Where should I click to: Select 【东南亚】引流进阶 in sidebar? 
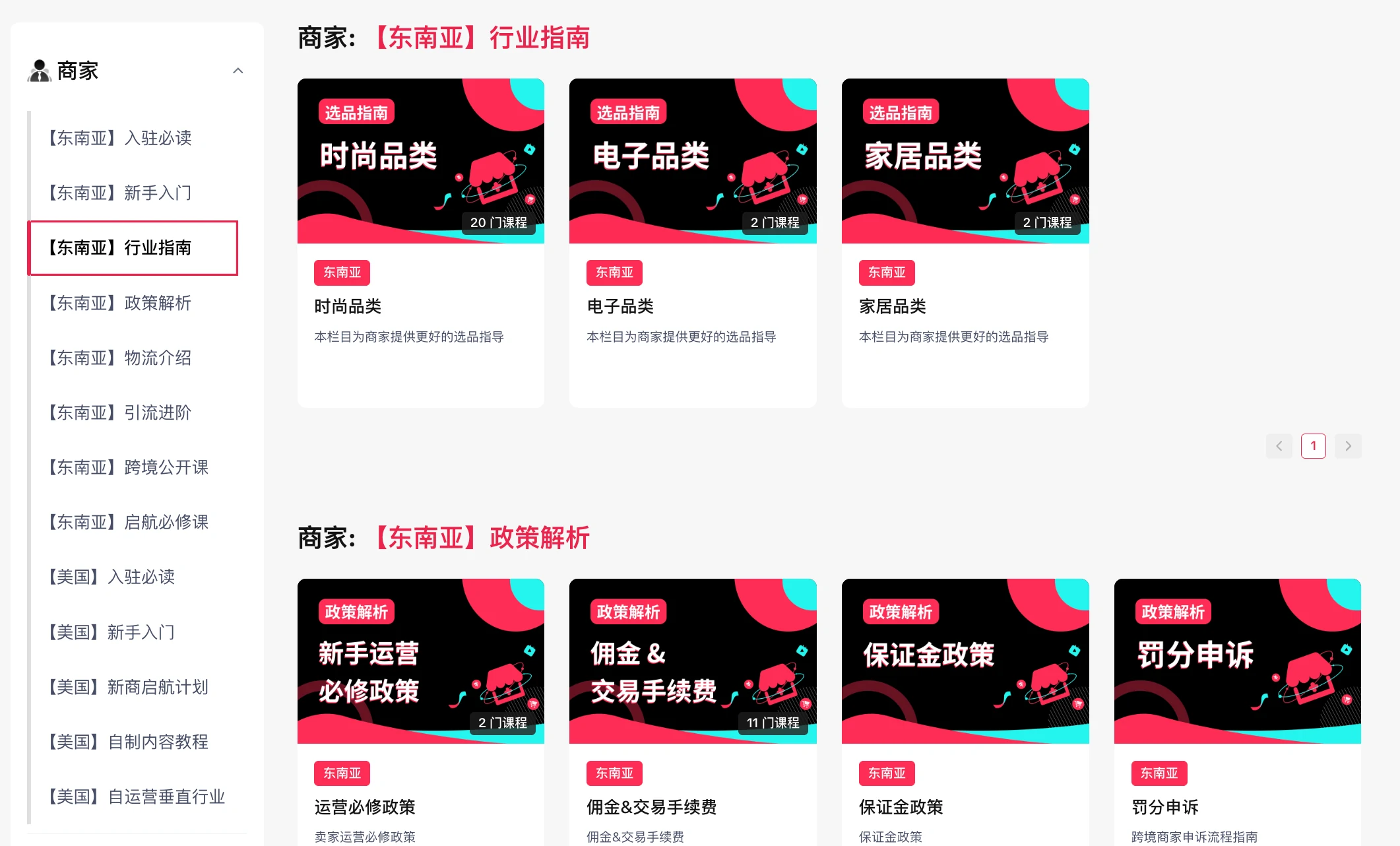(x=119, y=412)
